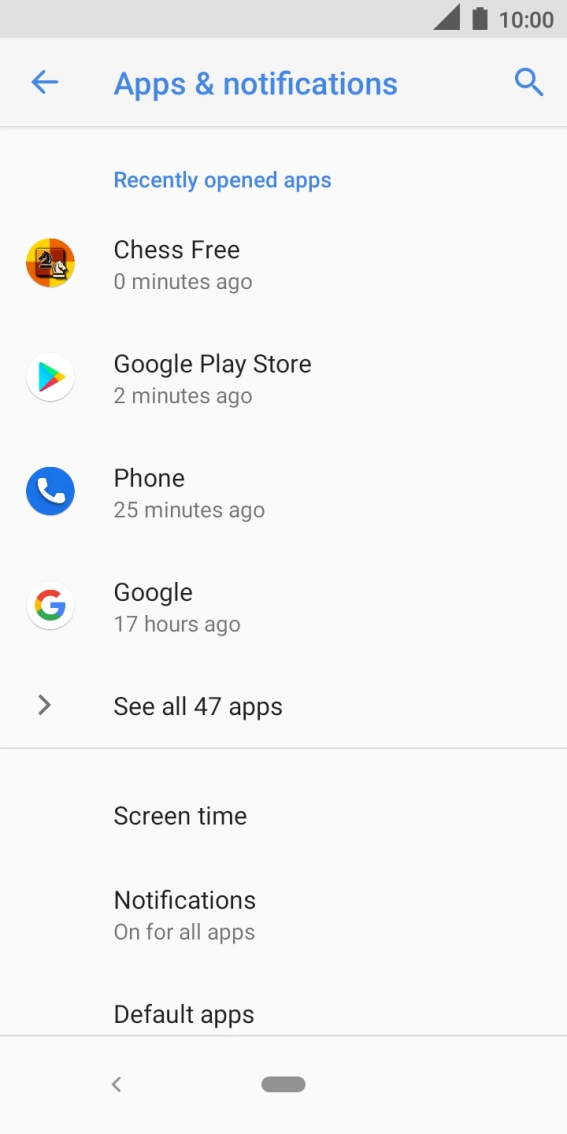This screenshot has width=567, height=1134.
Task: Open Google Play Store app info
Action: coord(284,378)
